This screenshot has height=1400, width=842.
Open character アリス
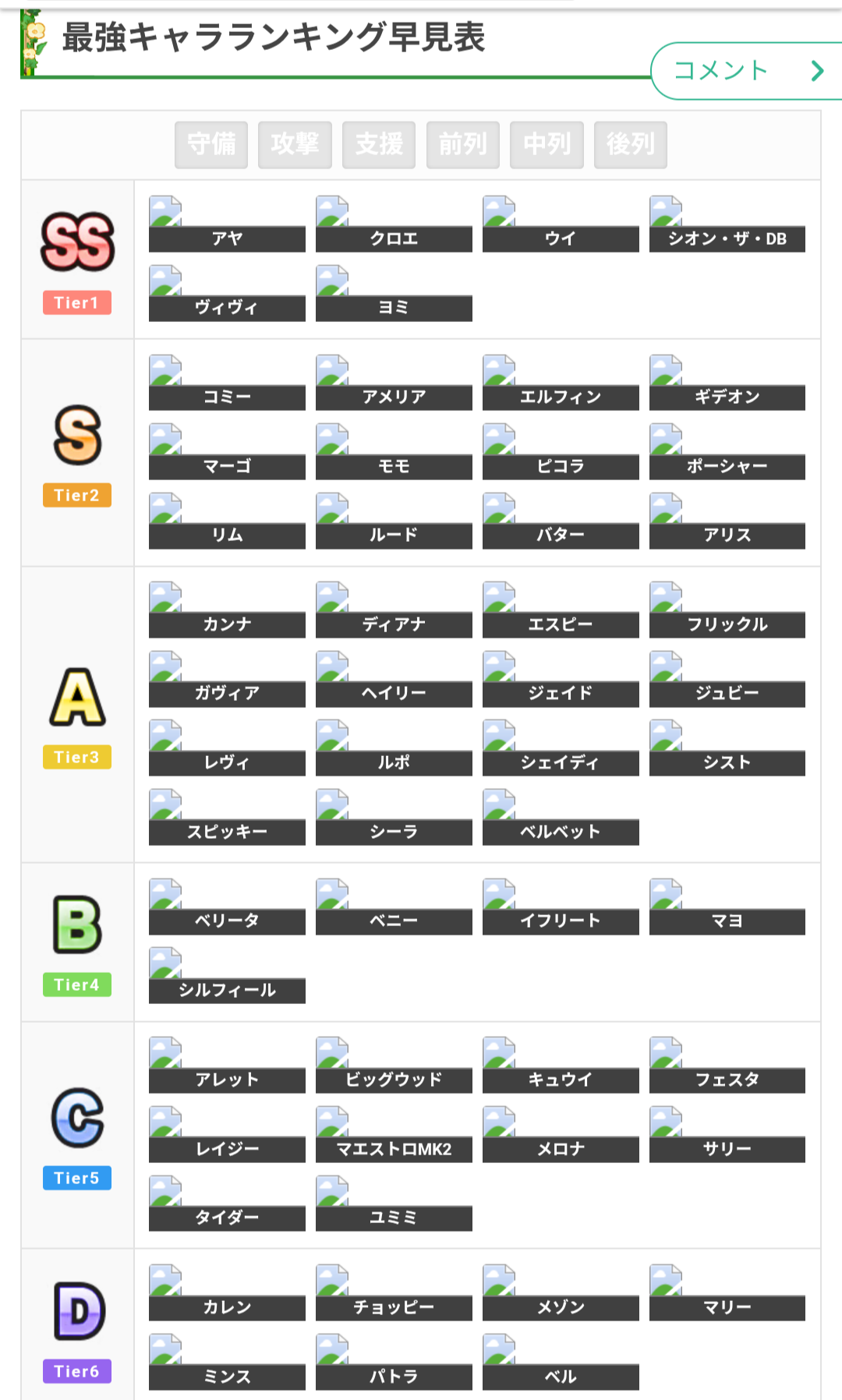click(727, 521)
